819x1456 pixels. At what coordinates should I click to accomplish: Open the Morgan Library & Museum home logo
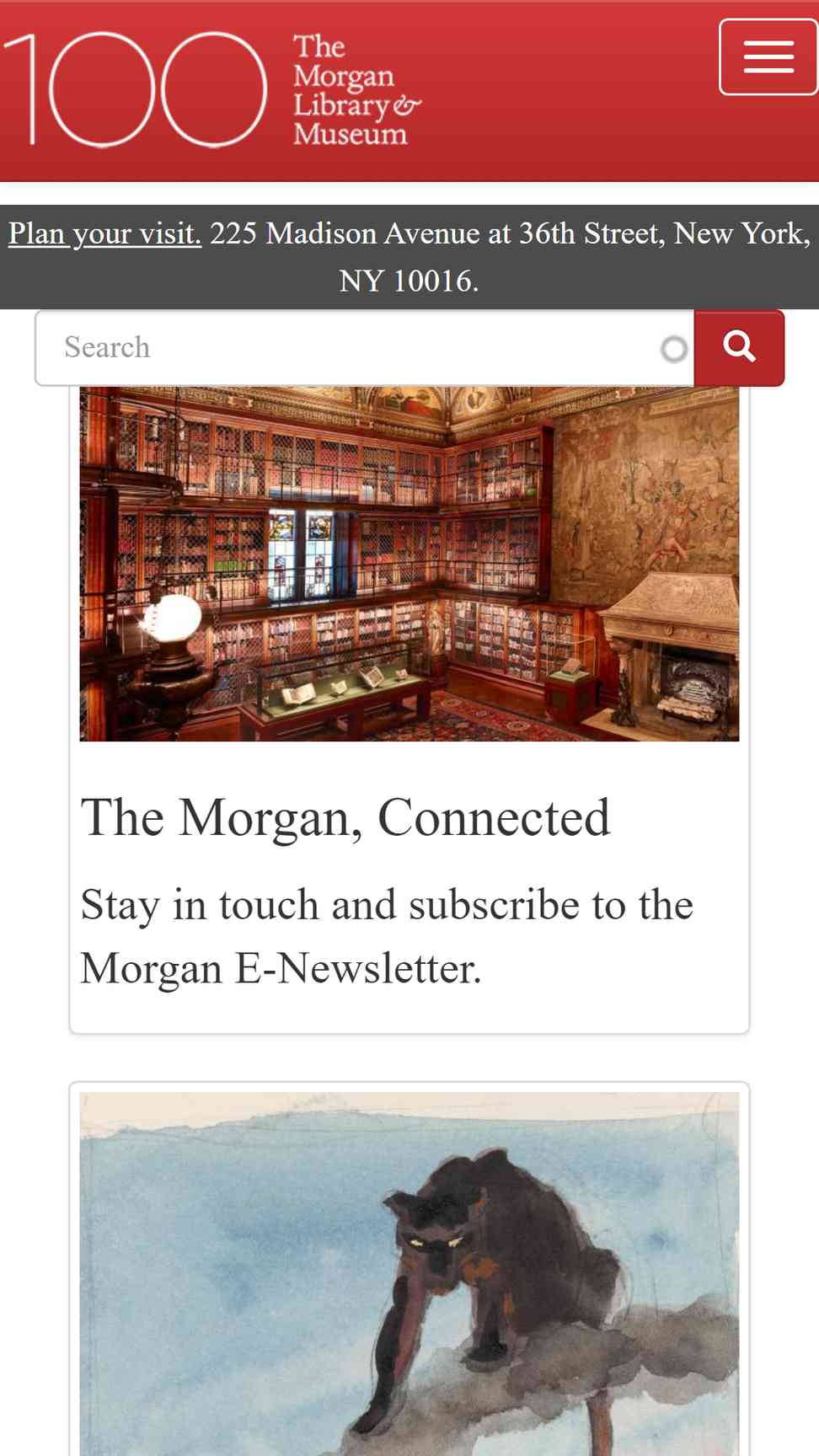click(211, 89)
